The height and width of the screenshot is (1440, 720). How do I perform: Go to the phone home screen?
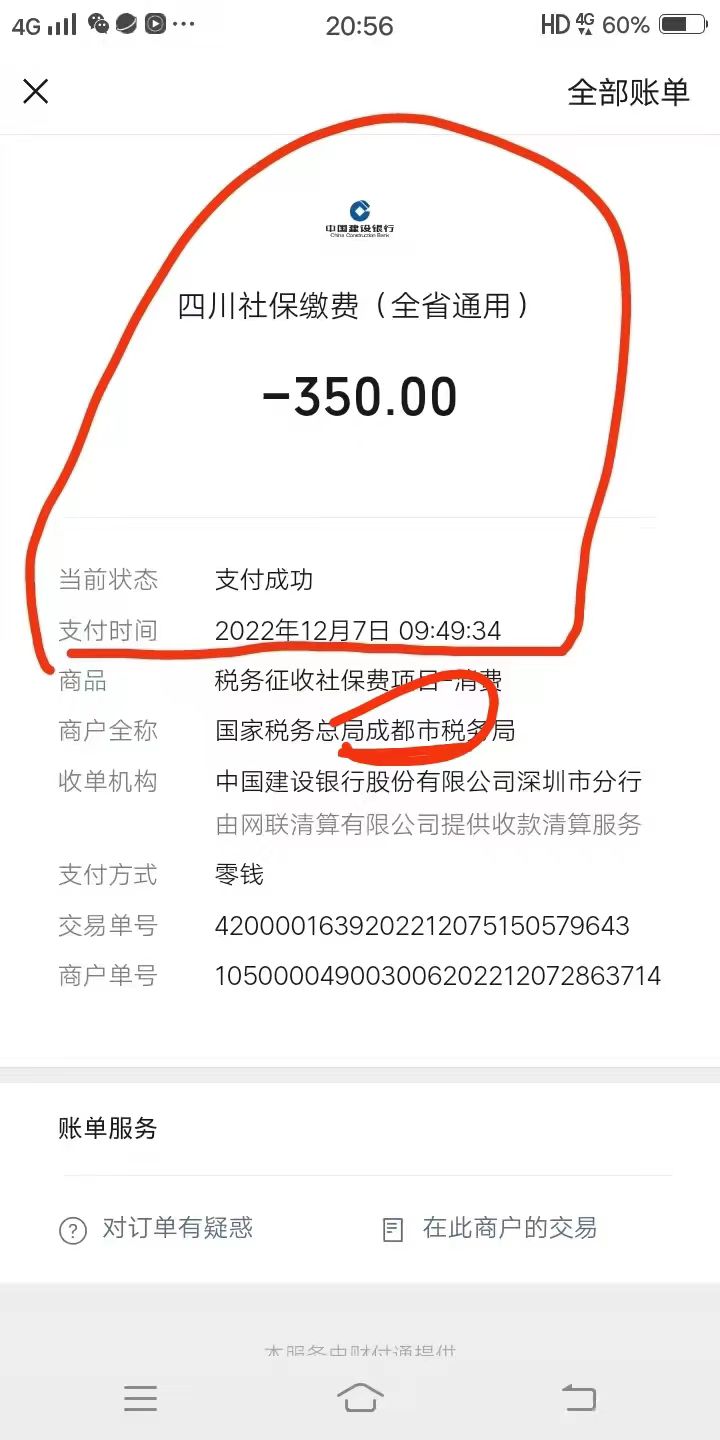(x=360, y=1398)
